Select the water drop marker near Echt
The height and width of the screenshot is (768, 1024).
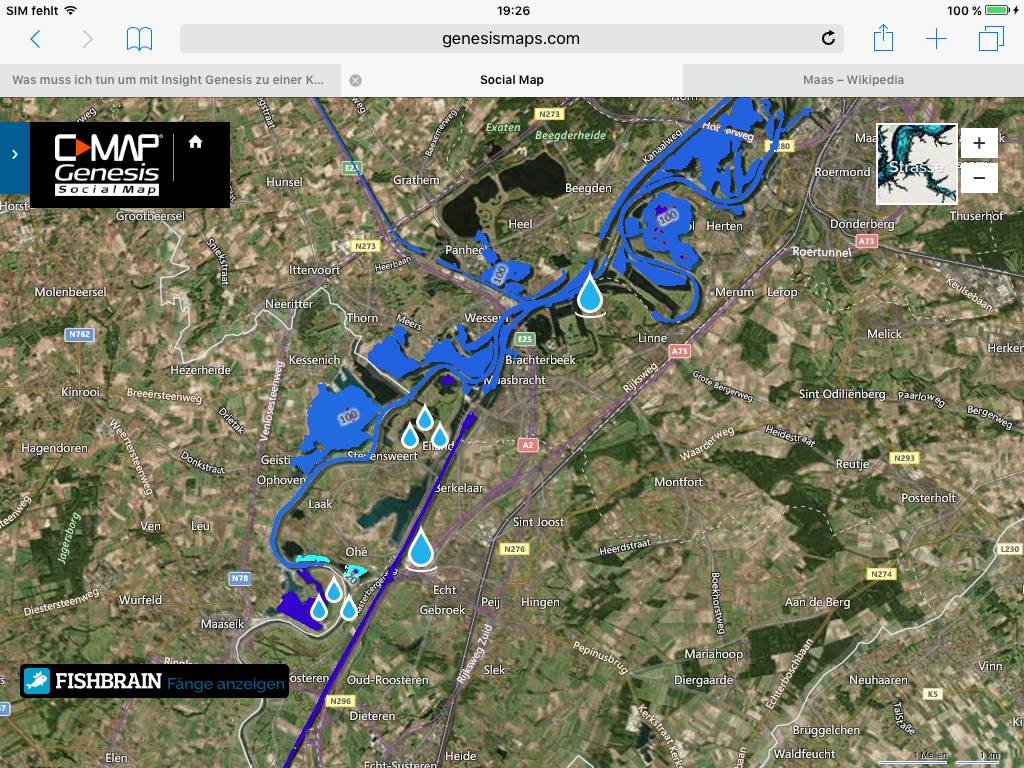coord(422,548)
